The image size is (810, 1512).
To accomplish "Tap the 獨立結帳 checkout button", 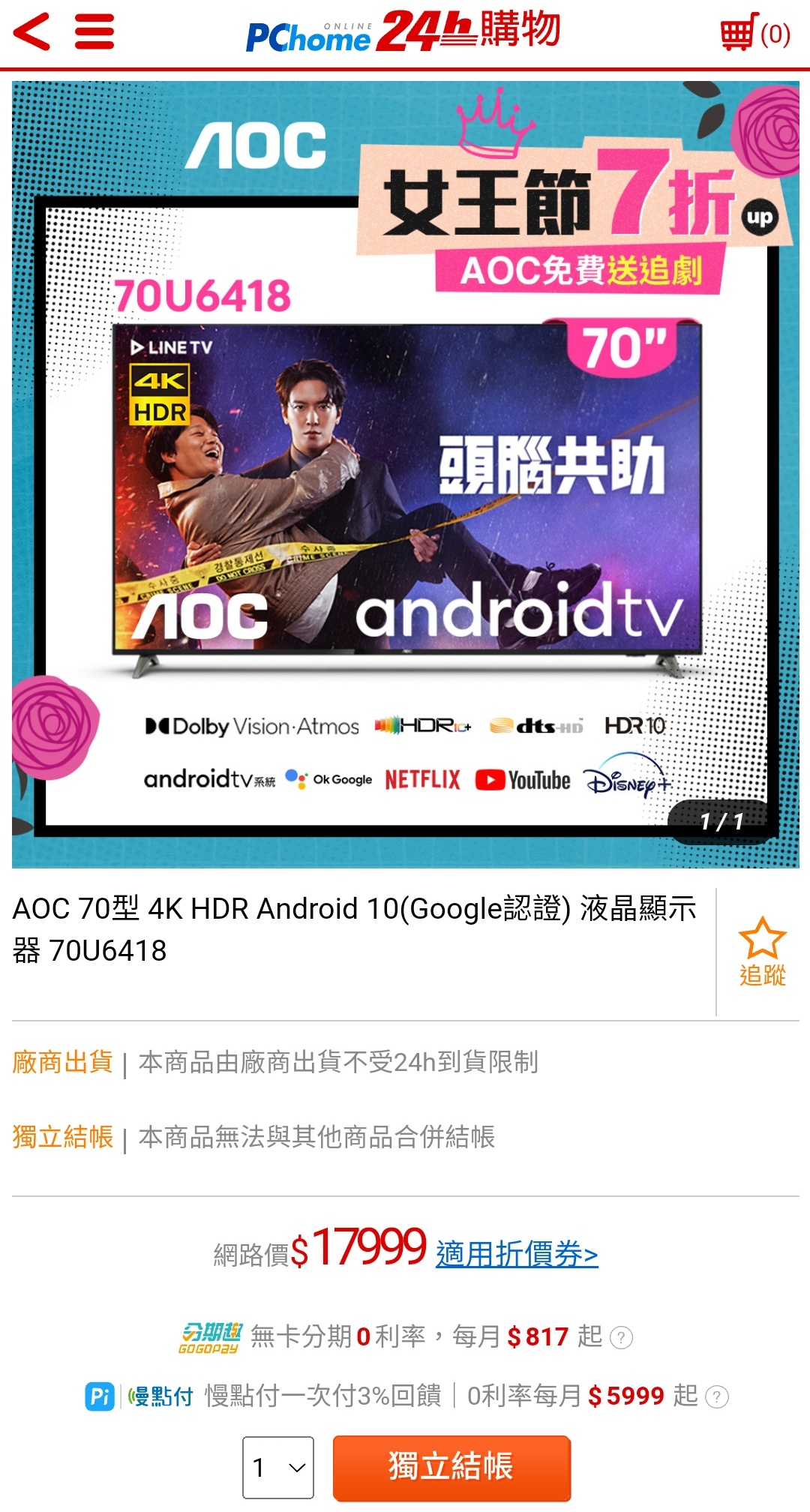I will (x=451, y=1467).
